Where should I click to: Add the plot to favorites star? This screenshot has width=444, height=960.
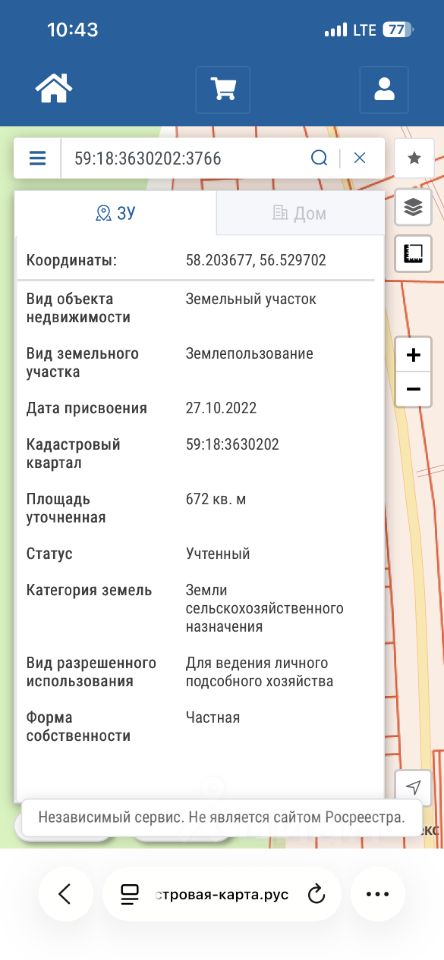tap(414, 159)
